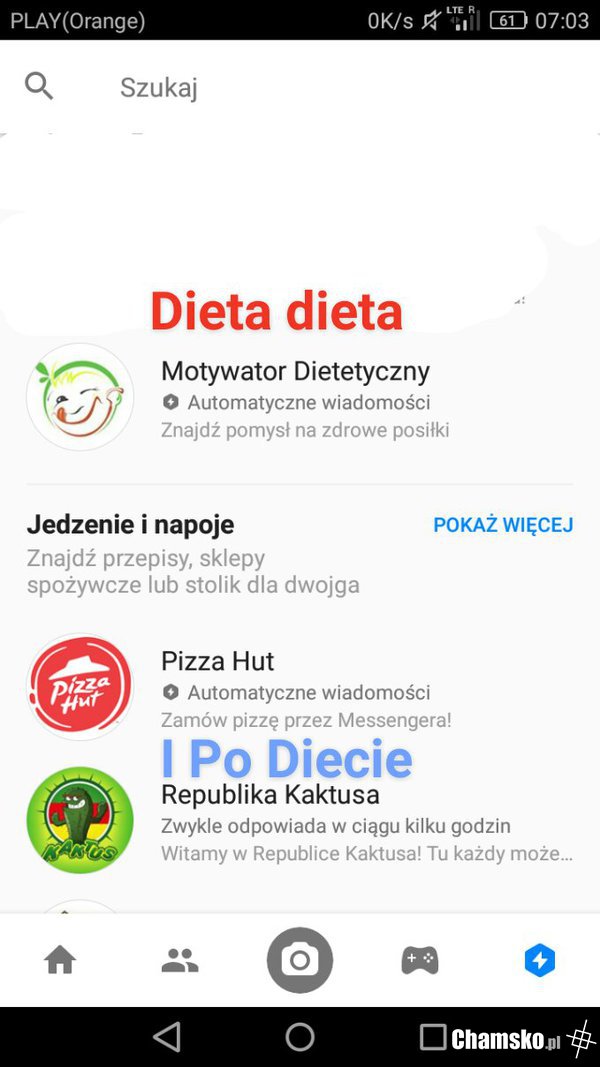Image resolution: width=600 pixels, height=1067 pixels.
Task: Open the Republika Kaktusa page
Action: [300, 822]
